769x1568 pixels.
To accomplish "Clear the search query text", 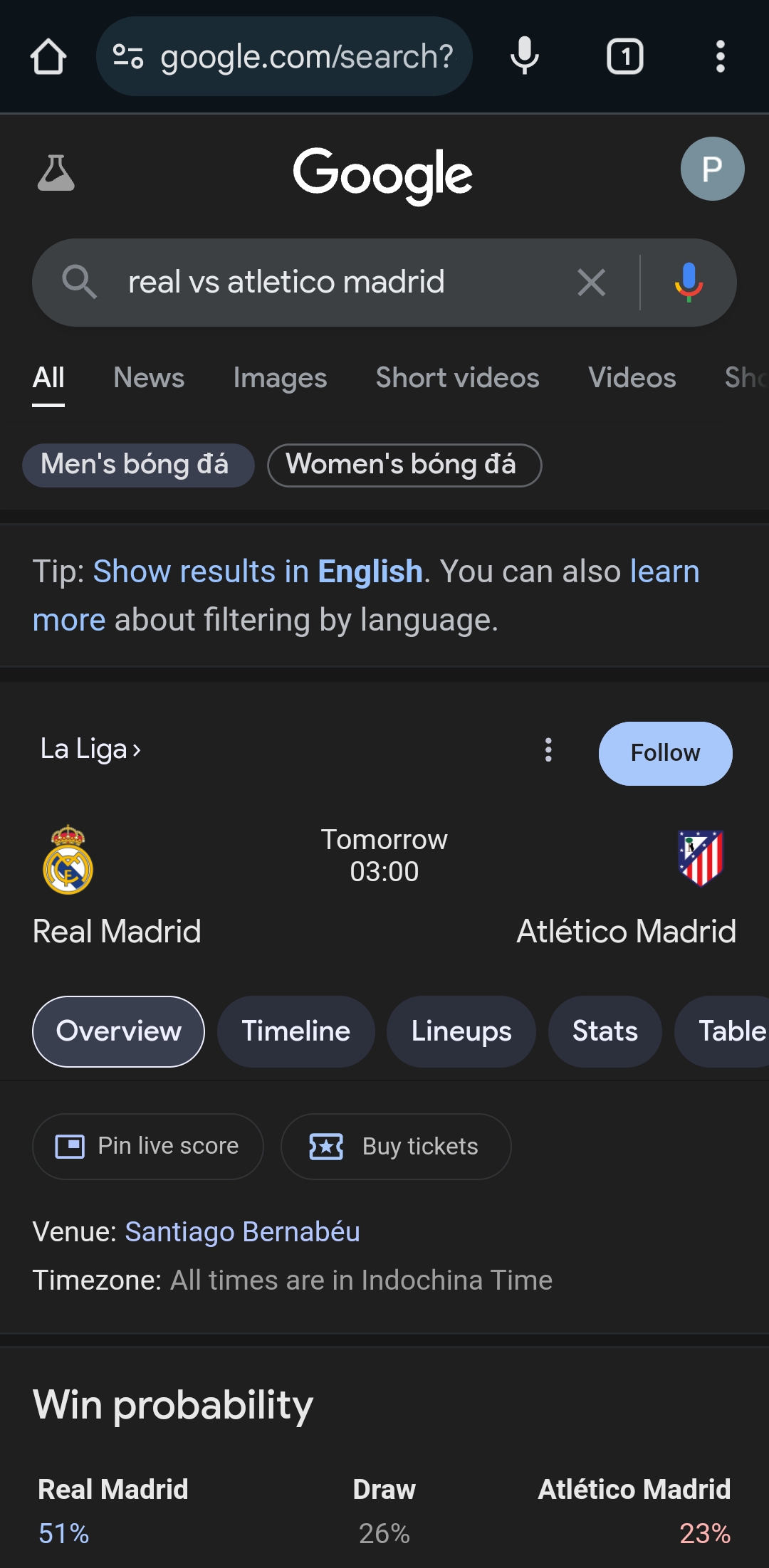I will pyautogui.click(x=591, y=283).
